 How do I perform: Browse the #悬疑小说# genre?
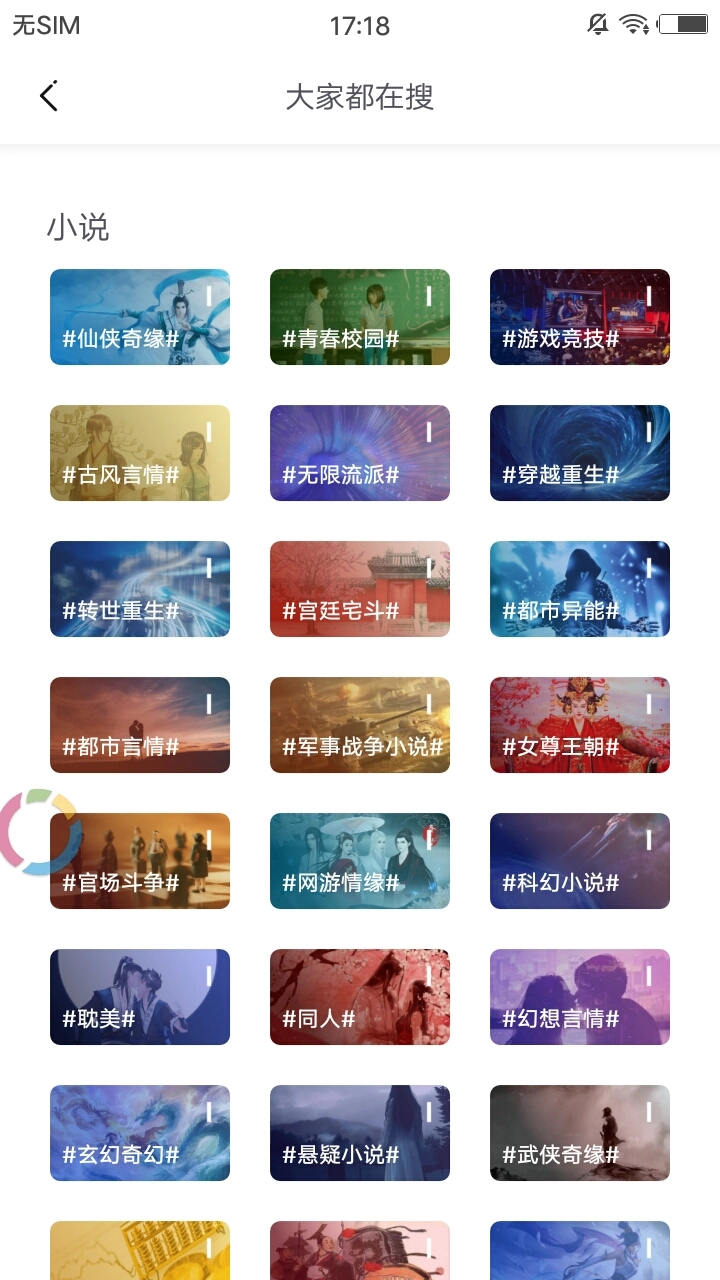[x=359, y=1132]
